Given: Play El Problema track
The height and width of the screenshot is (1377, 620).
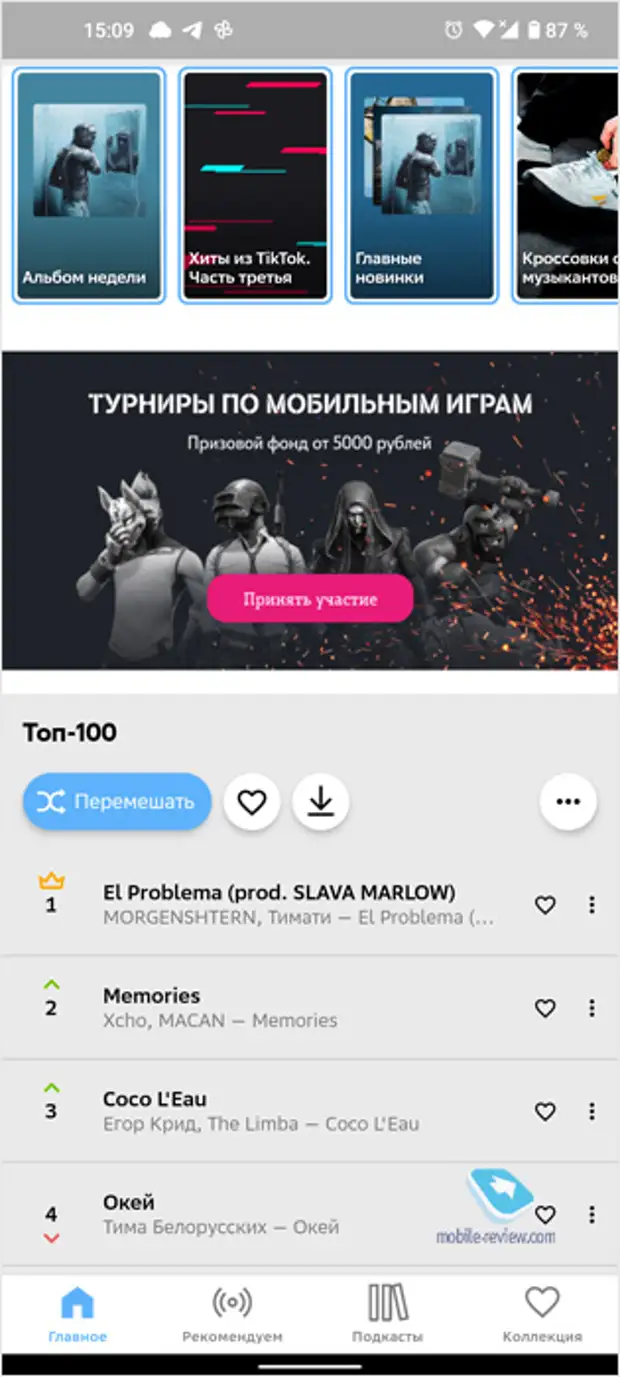Looking at the screenshot, I should (x=280, y=904).
